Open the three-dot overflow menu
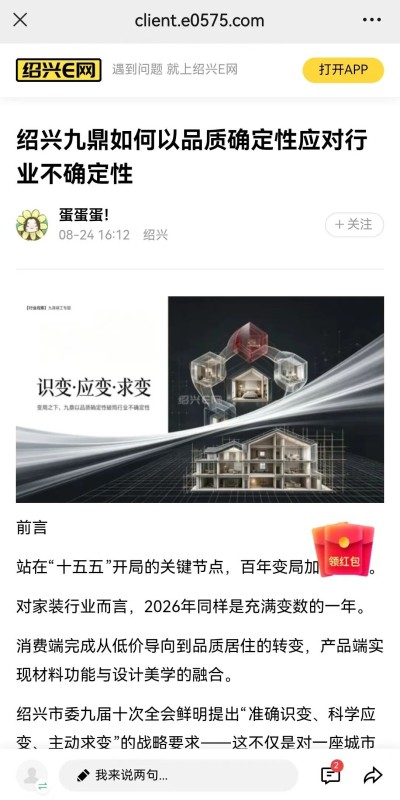Image resolution: width=400 pixels, height=800 pixels. pos(371,20)
